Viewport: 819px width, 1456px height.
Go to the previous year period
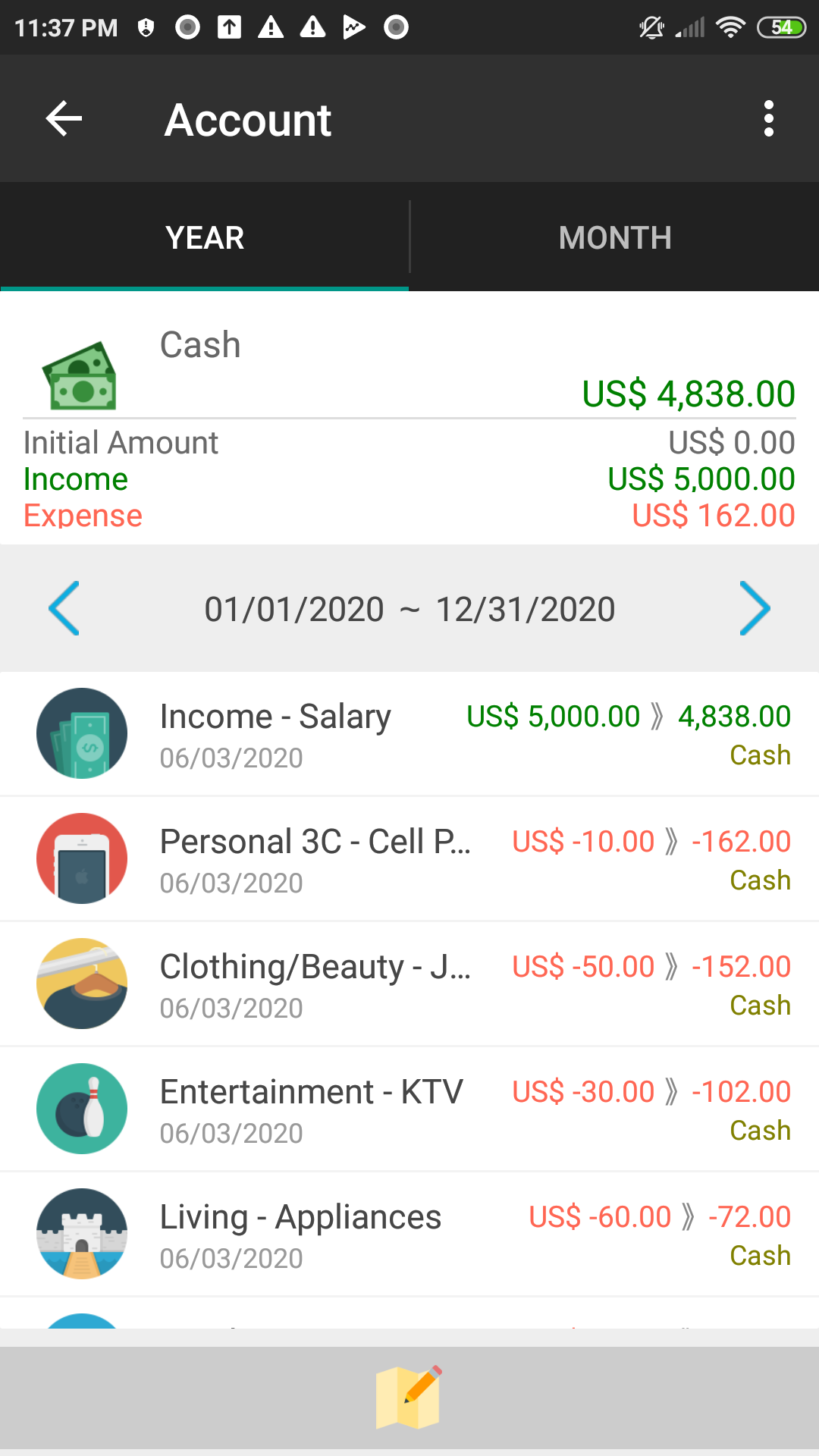[64, 608]
